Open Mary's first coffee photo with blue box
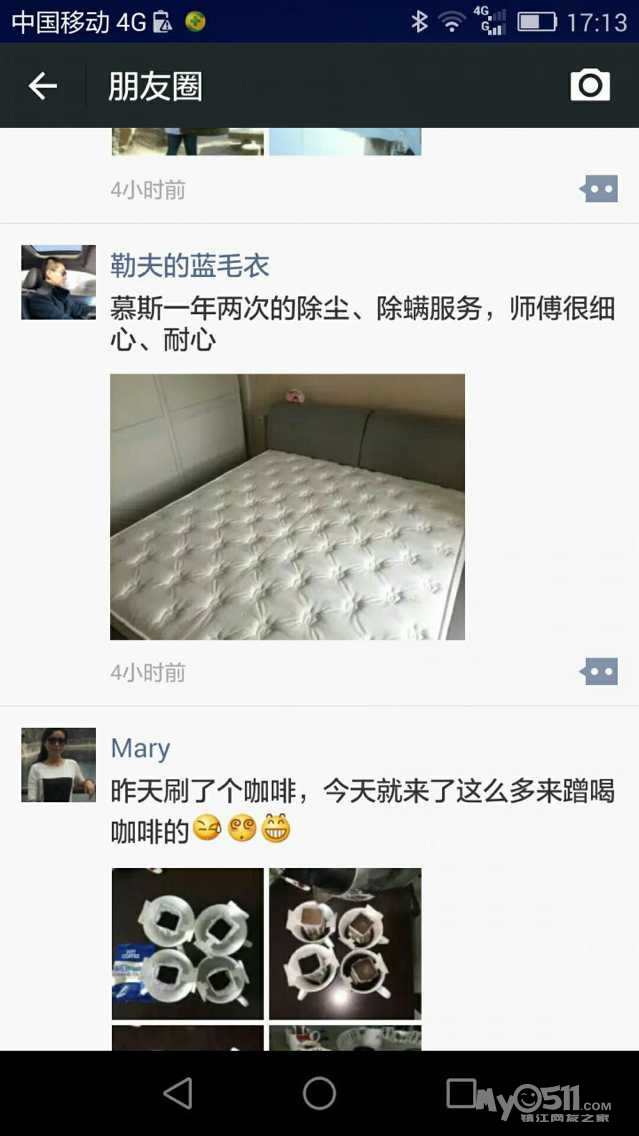639x1136 pixels. tap(188, 943)
